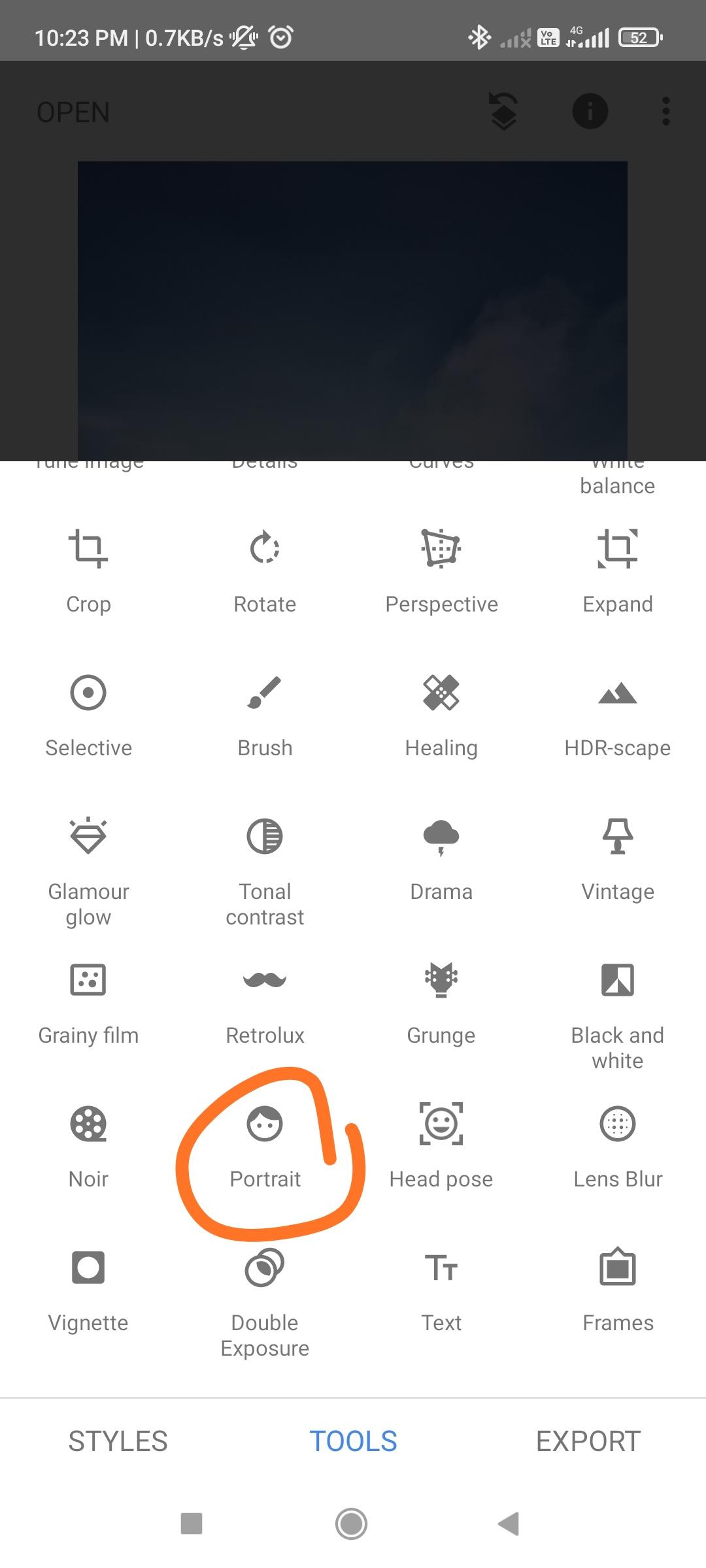706x1568 pixels.
Task: Apply the Drama filter
Action: [441, 857]
